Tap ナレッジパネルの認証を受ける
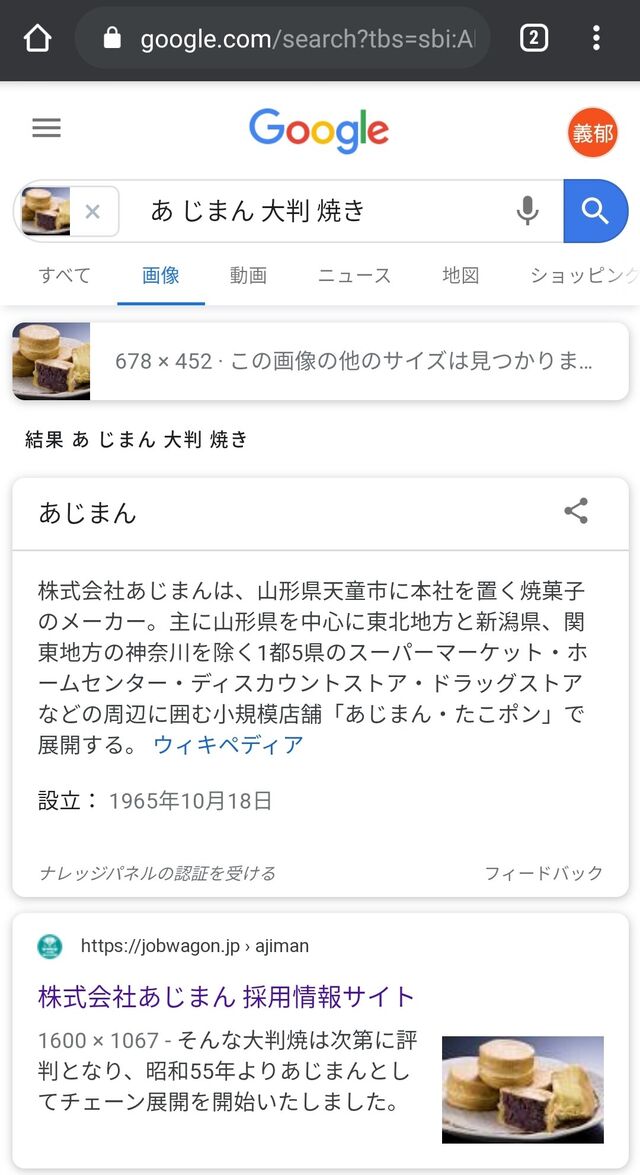The height and width of the screenshot is (1175, 640). click(157, 873)
